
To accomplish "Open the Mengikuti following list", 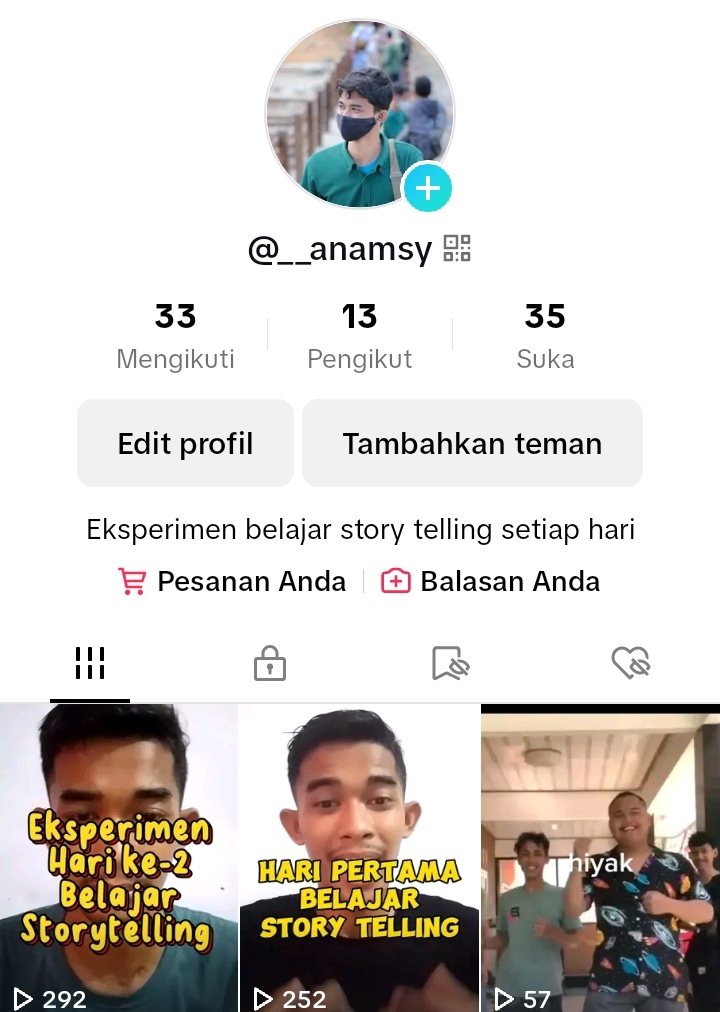I will pyautogui.click(x=175, y=336).
